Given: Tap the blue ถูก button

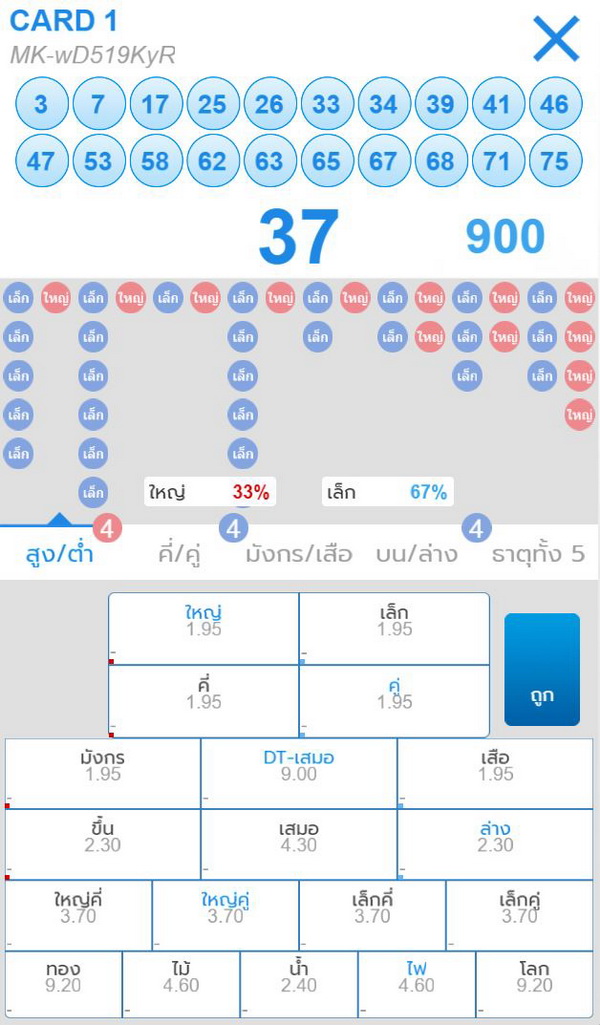Looking at the screenshot, I should (542, 669).
